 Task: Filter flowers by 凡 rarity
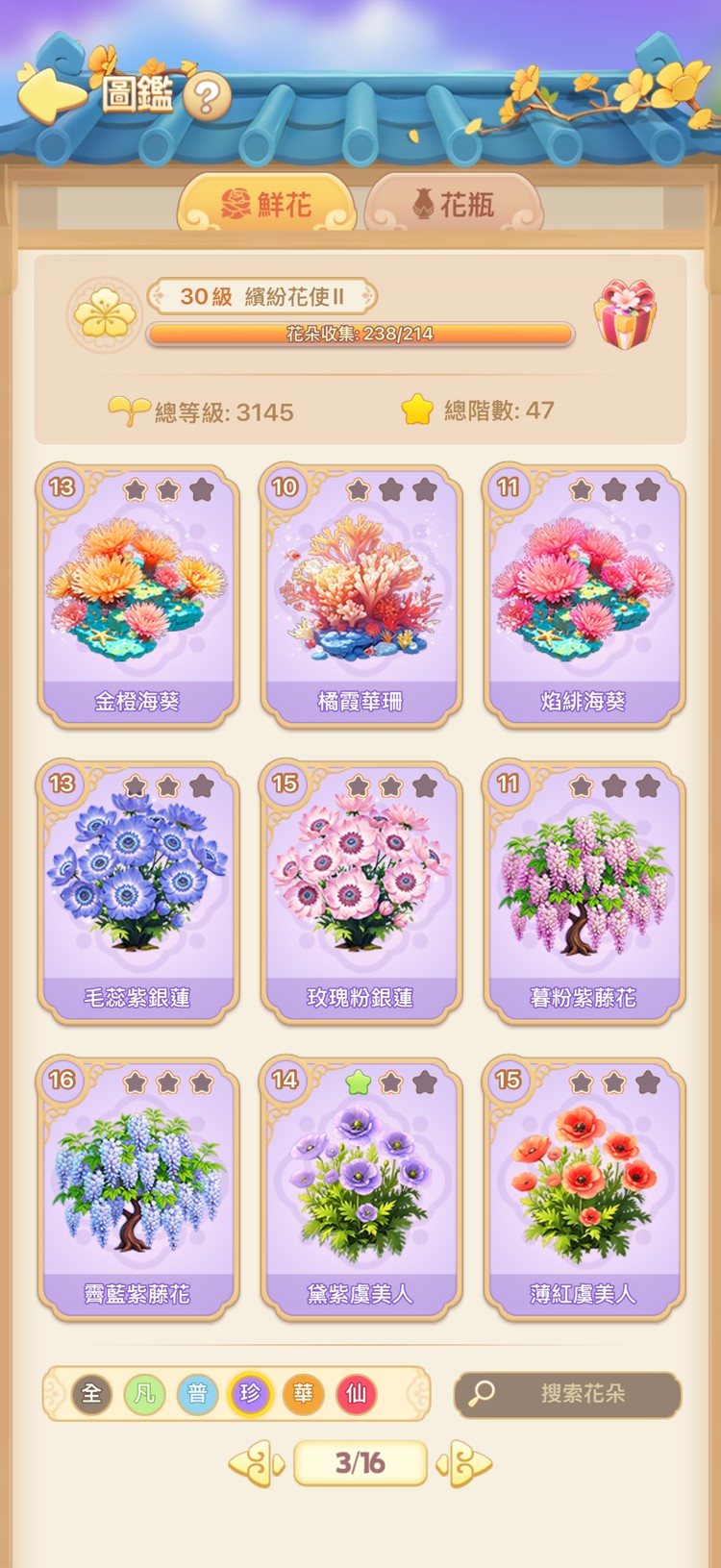point(144,1393)
